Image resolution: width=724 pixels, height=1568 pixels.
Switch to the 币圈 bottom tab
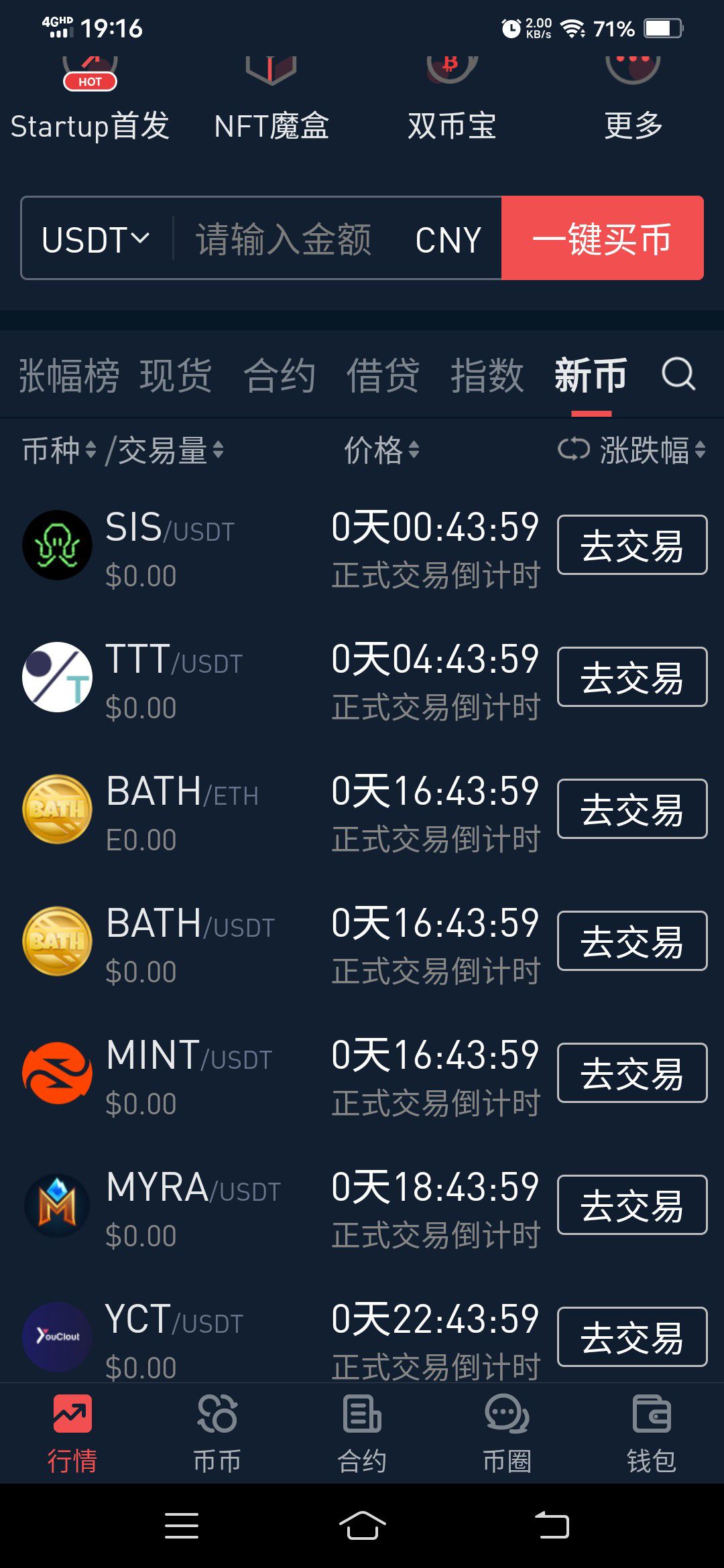click(507, 1433)
